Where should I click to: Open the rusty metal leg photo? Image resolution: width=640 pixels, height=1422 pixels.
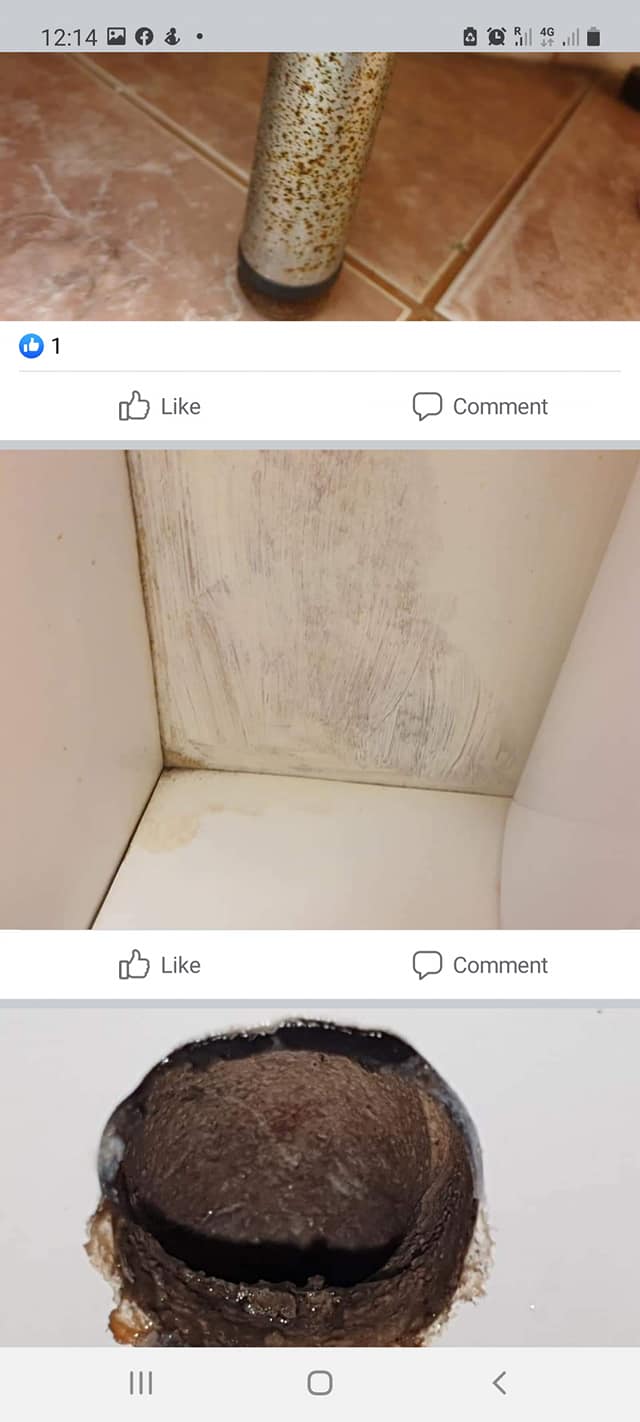(x=320, y=186)
